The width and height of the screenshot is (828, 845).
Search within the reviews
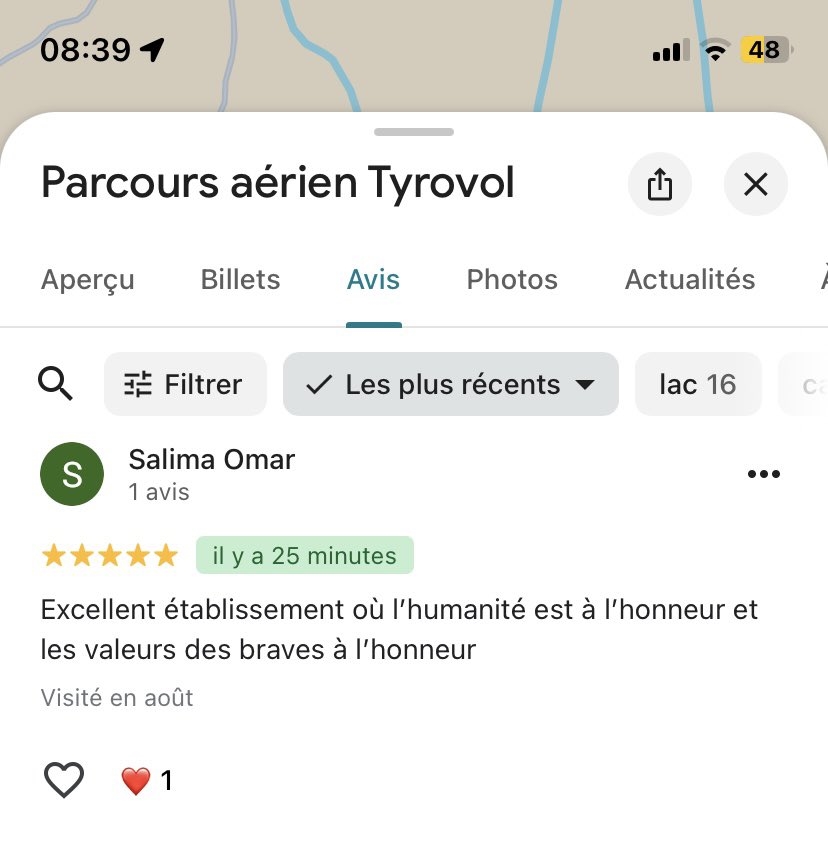point(55,384)
